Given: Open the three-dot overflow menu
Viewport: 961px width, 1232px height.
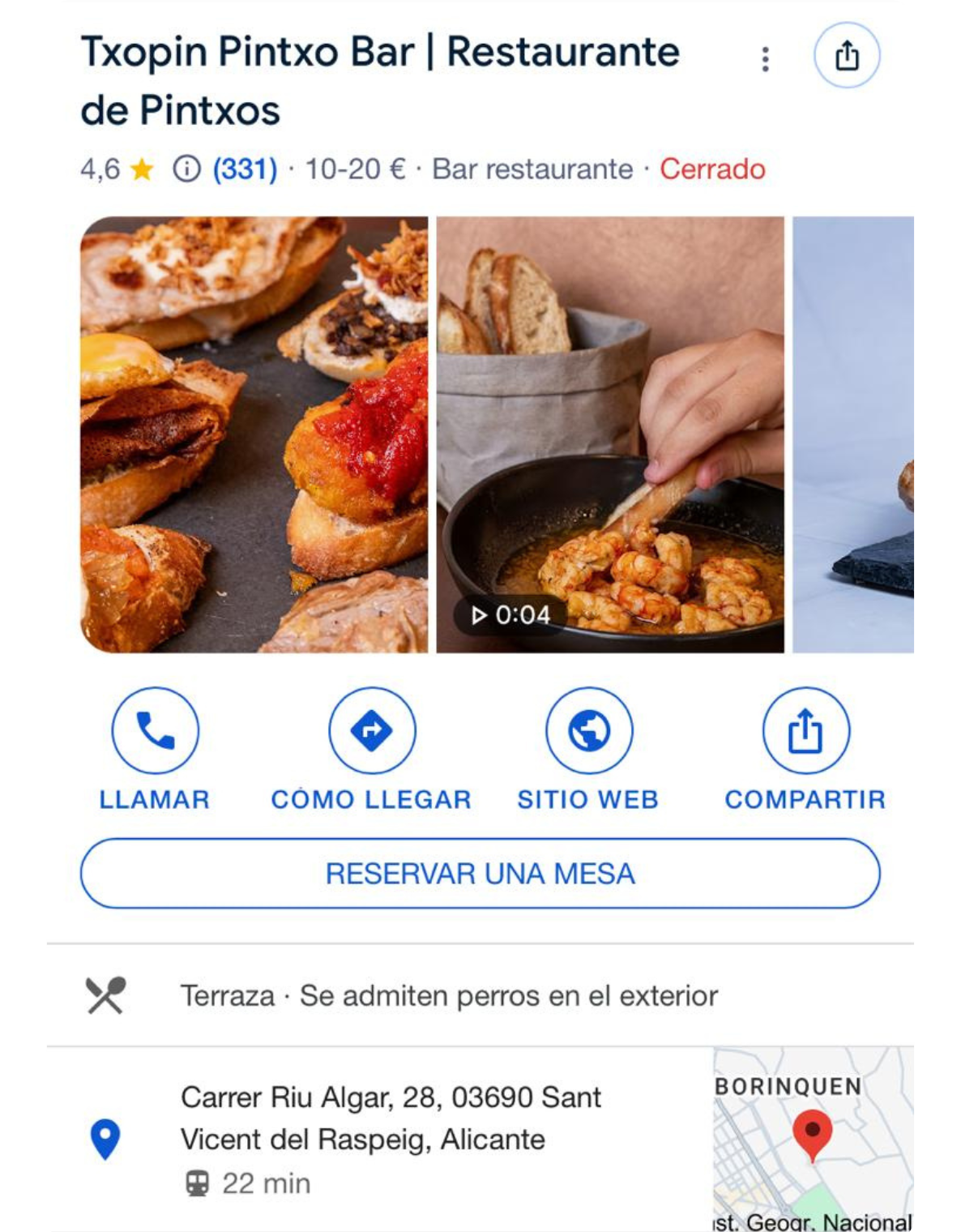Looking at the screenshot, I should pyautogui.click(x=765, y=58).
